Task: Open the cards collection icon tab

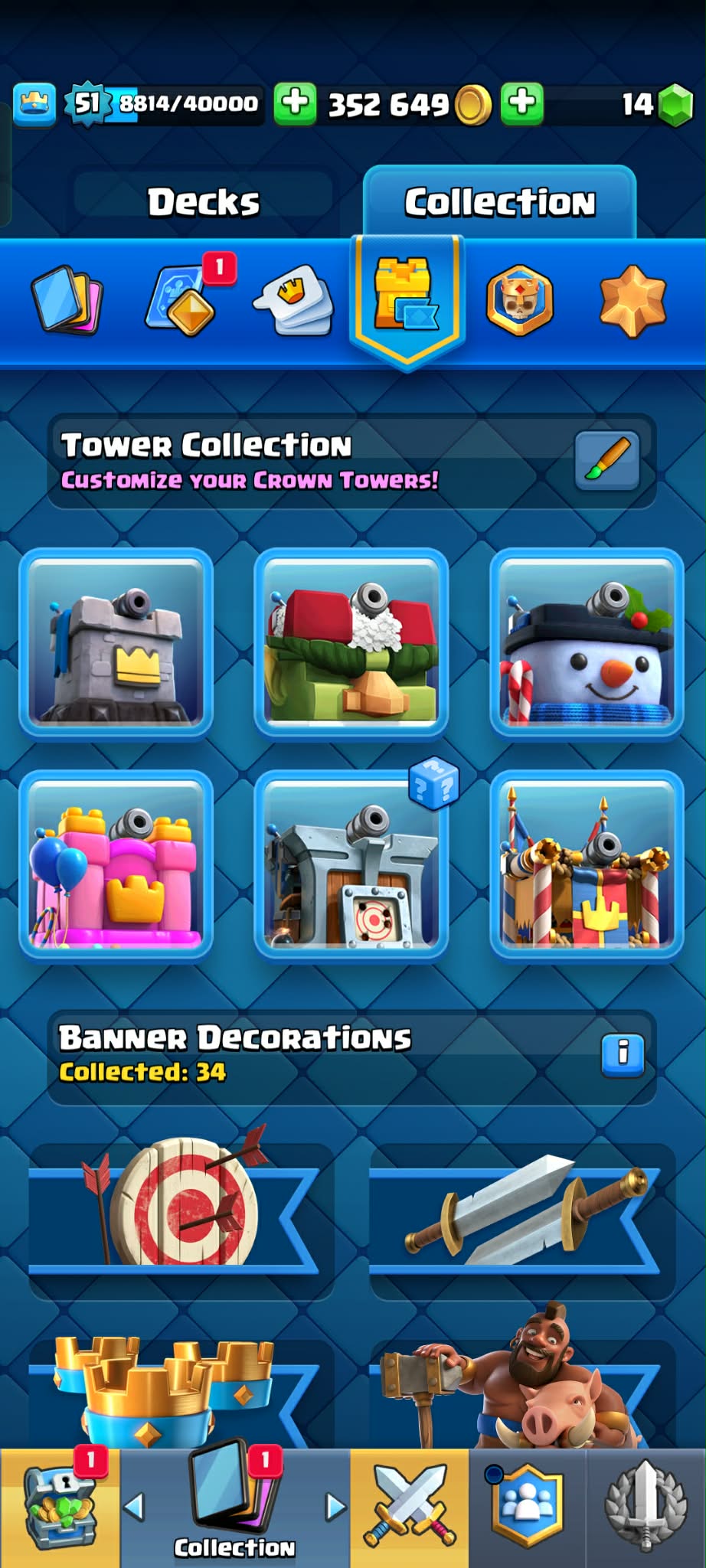Action: coord(67,299)
